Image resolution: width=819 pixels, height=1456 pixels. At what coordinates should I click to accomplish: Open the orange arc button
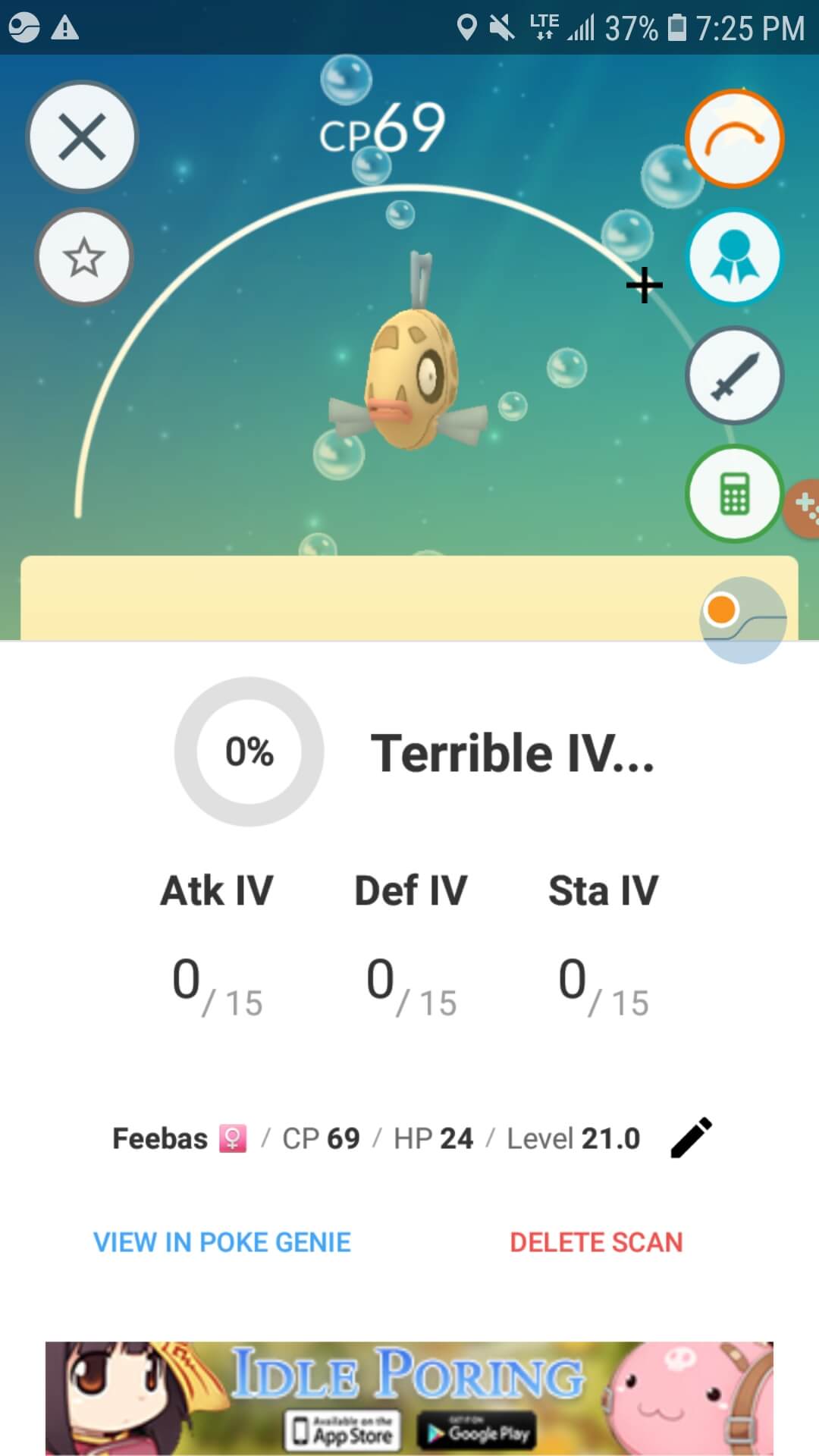point(734,139)
